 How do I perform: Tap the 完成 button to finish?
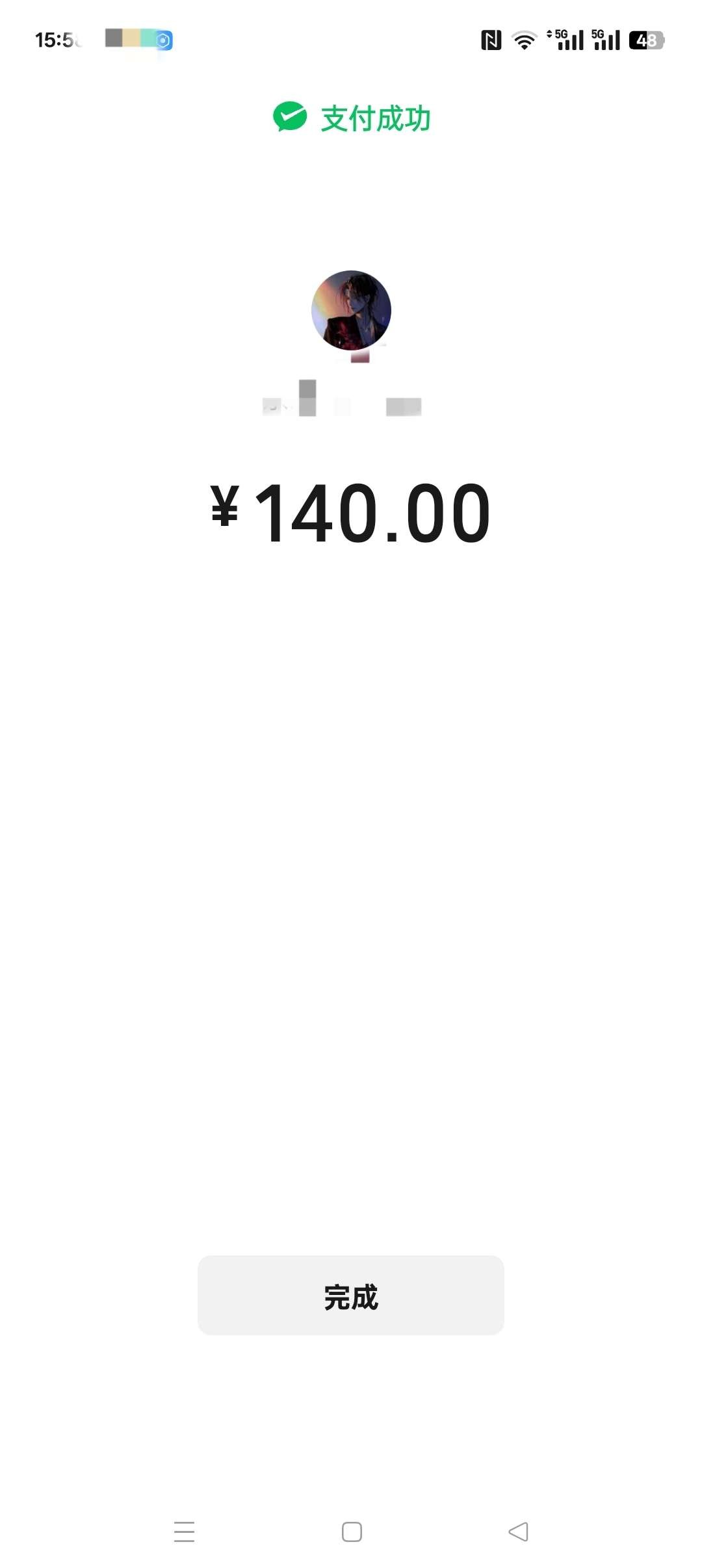pyautogui.click(x=350, y=1297)
